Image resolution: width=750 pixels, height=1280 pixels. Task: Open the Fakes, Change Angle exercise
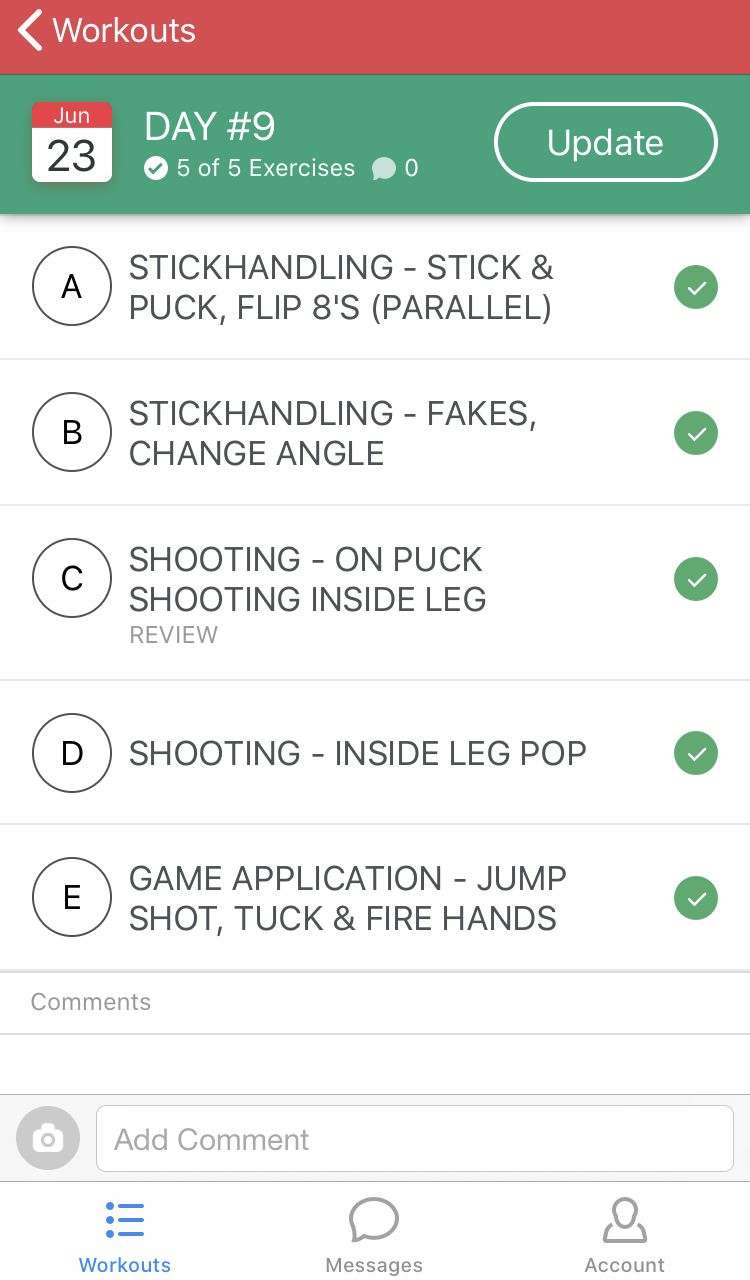click(x=375, y=433)
